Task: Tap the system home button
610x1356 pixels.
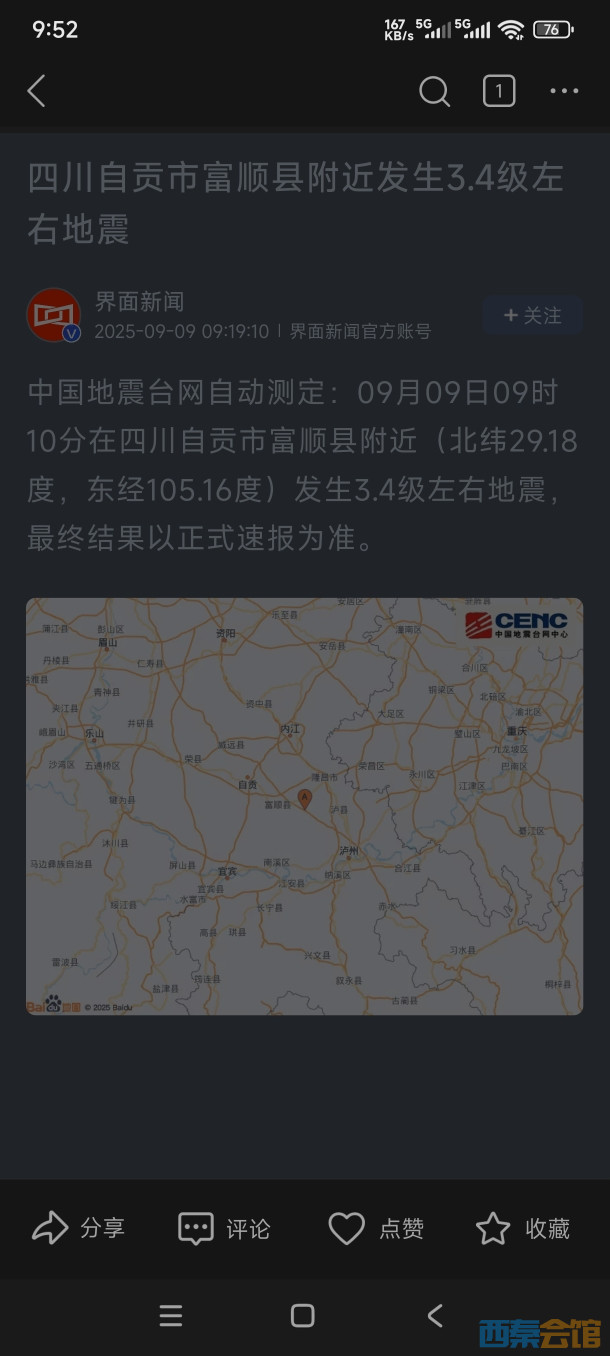Action: click(302, 1315)
